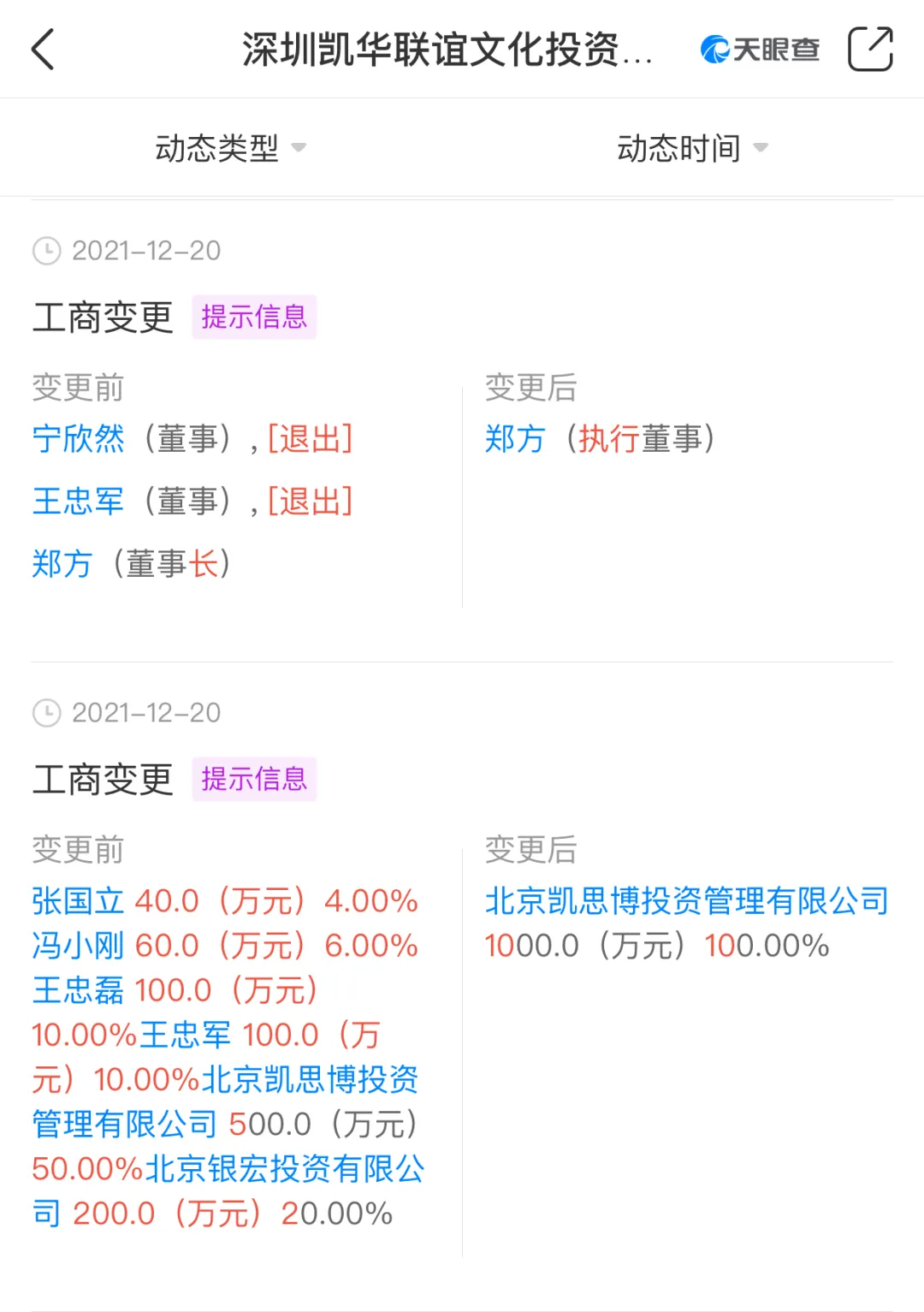This screenshot has height=1312, width=924.
Task: Expand the 动态时间 filter dropdown
Action: 692,148
